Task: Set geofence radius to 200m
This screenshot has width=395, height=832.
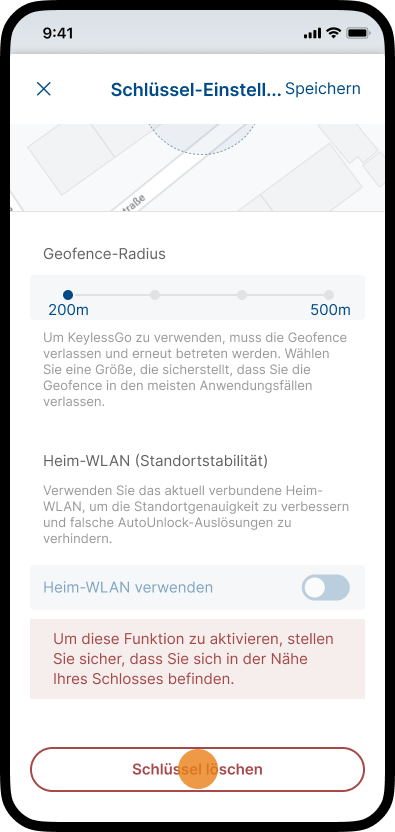Action: tap(68, 295)
